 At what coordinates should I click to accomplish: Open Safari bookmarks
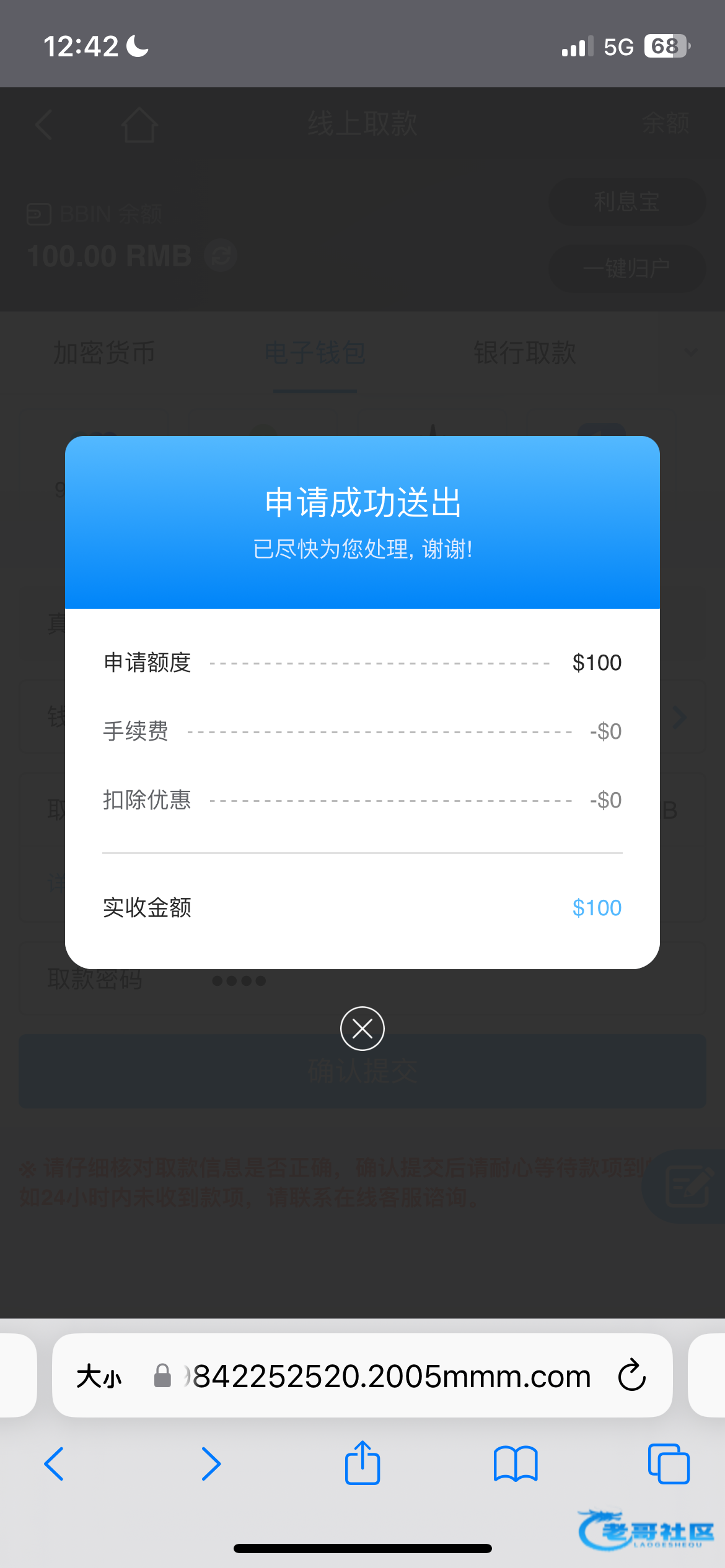(x=516, y=1464)
